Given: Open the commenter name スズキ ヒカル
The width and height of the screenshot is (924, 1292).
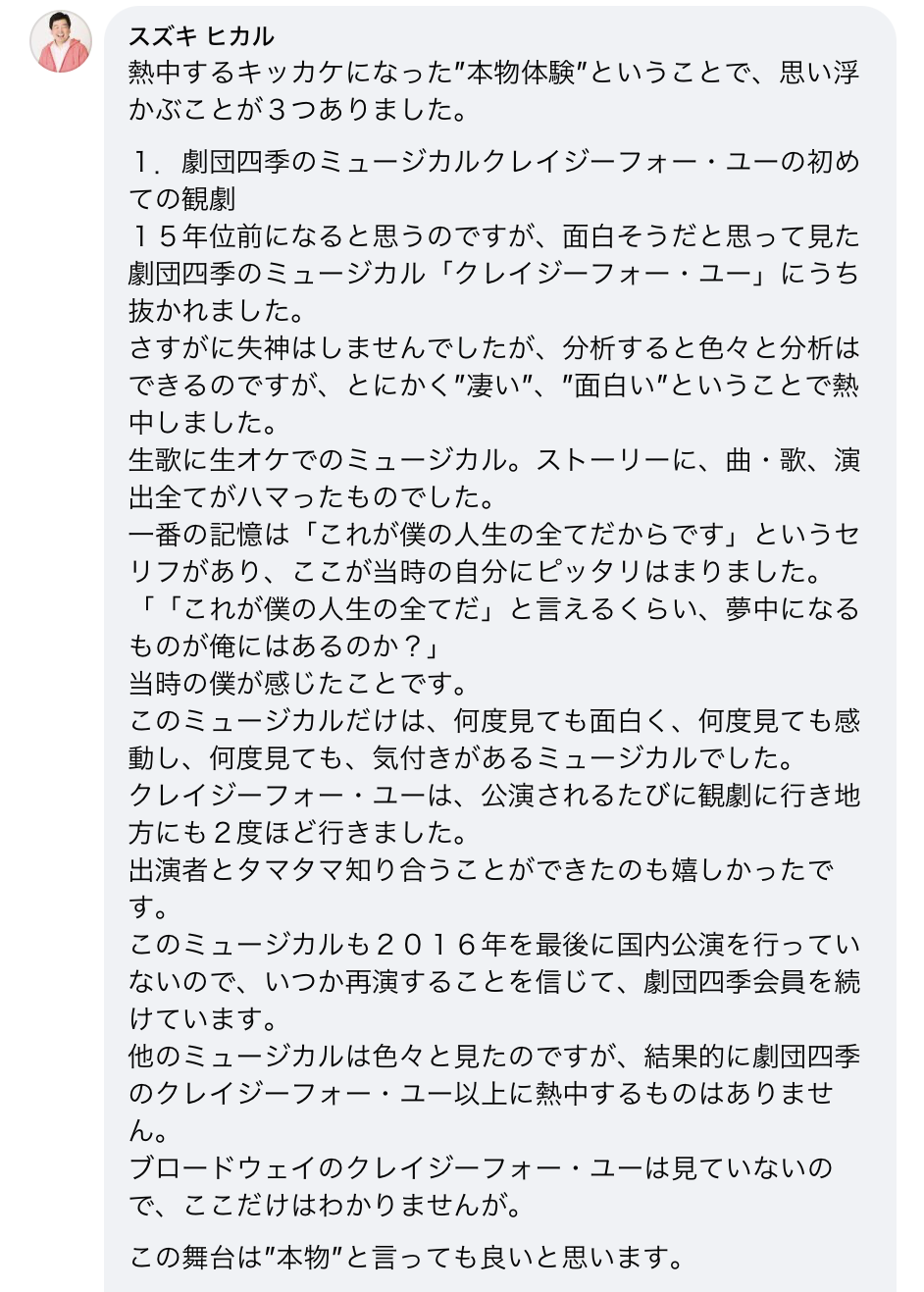Looking at the screenshot, I should pyautogui.click(x=201, y=36).
